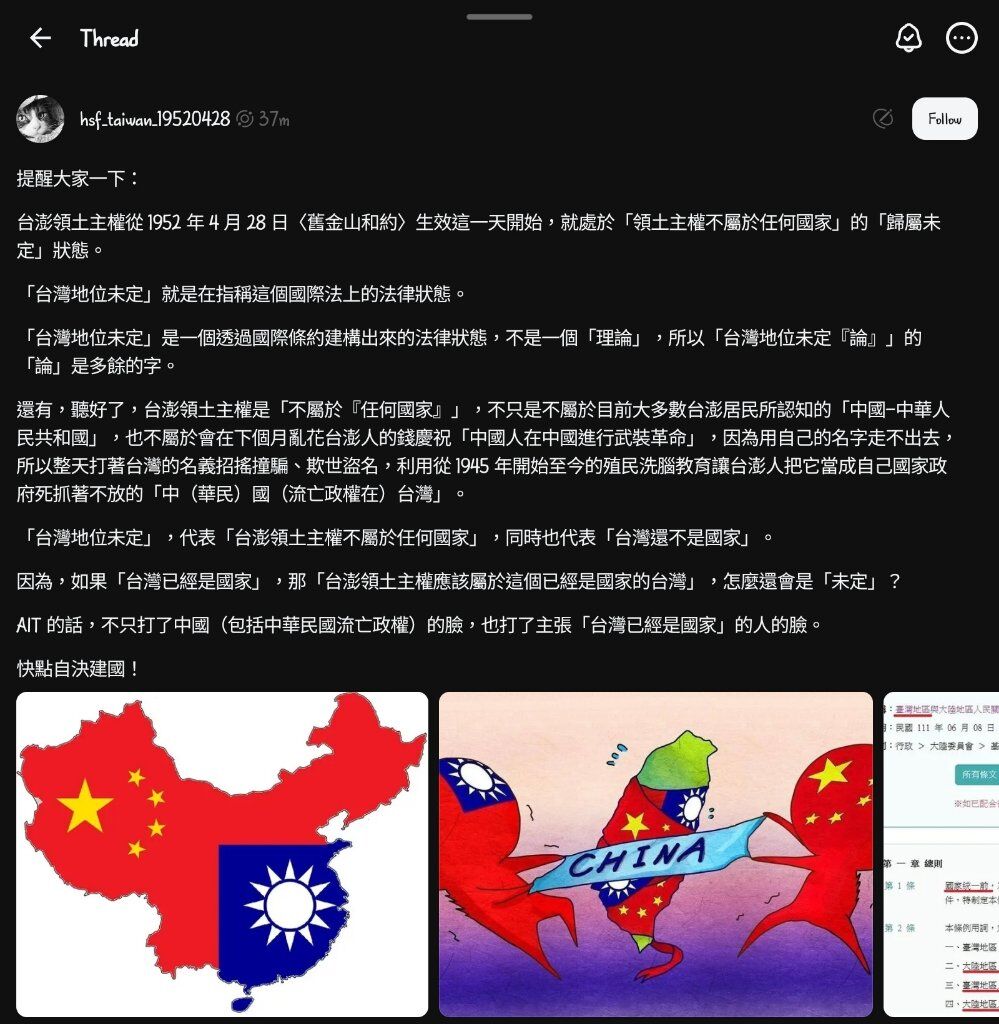The width and height of the screenshot is (999, 1024).
Task: Open hsf_taiwan_19520428's profile avatar
Action: 41,119
